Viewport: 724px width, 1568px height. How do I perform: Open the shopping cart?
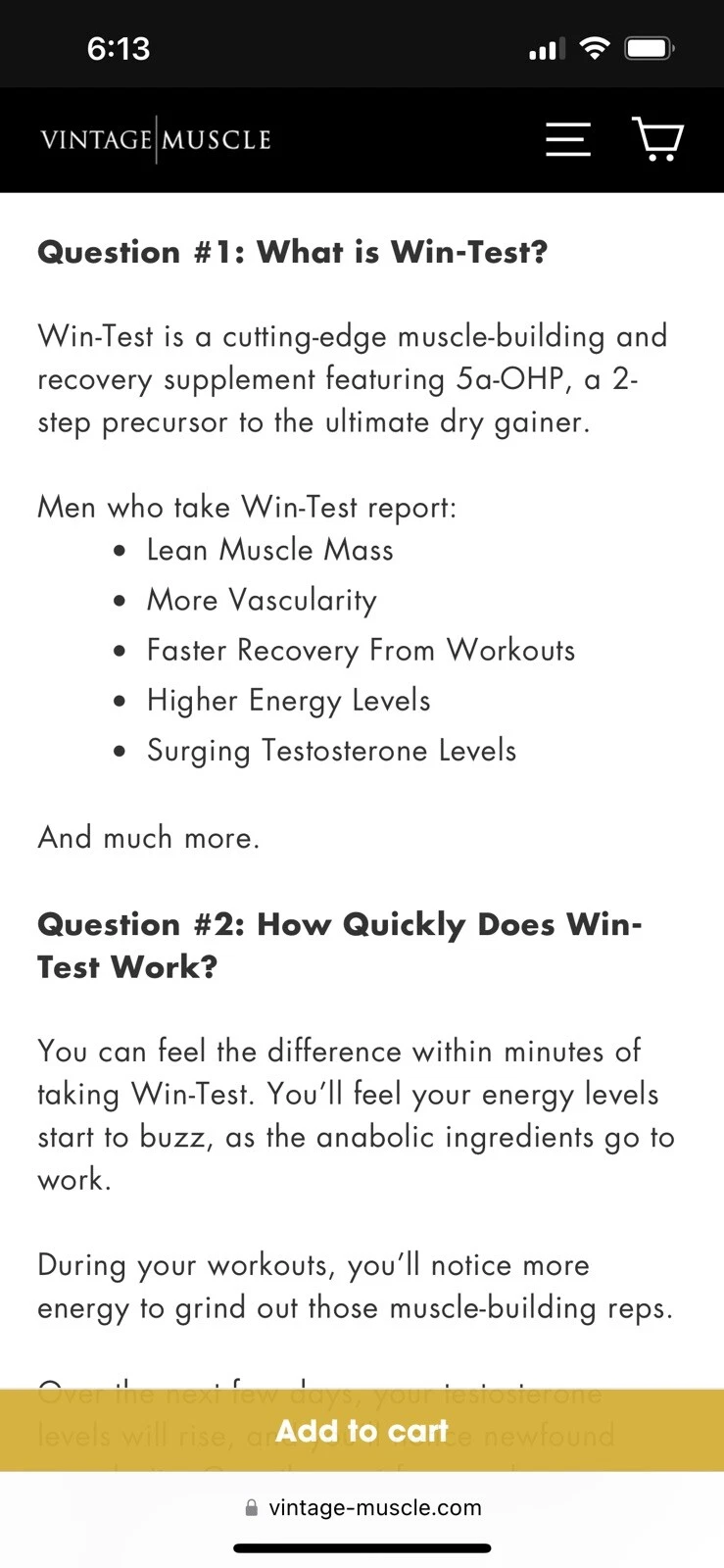pos(657,139)
